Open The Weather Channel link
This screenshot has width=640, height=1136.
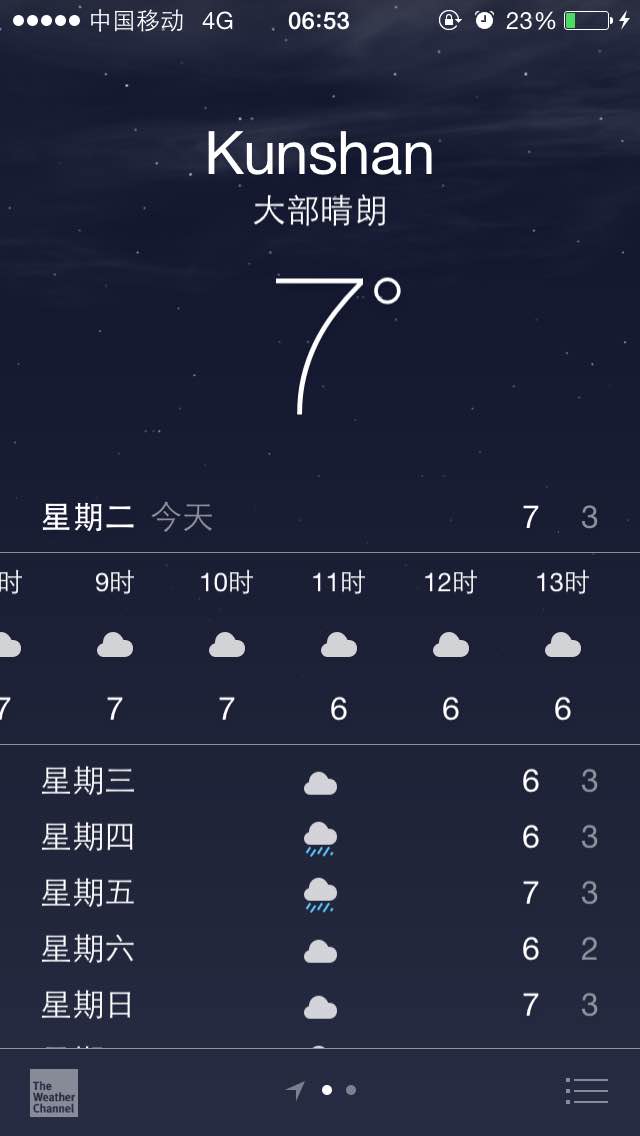(54, 1093)
